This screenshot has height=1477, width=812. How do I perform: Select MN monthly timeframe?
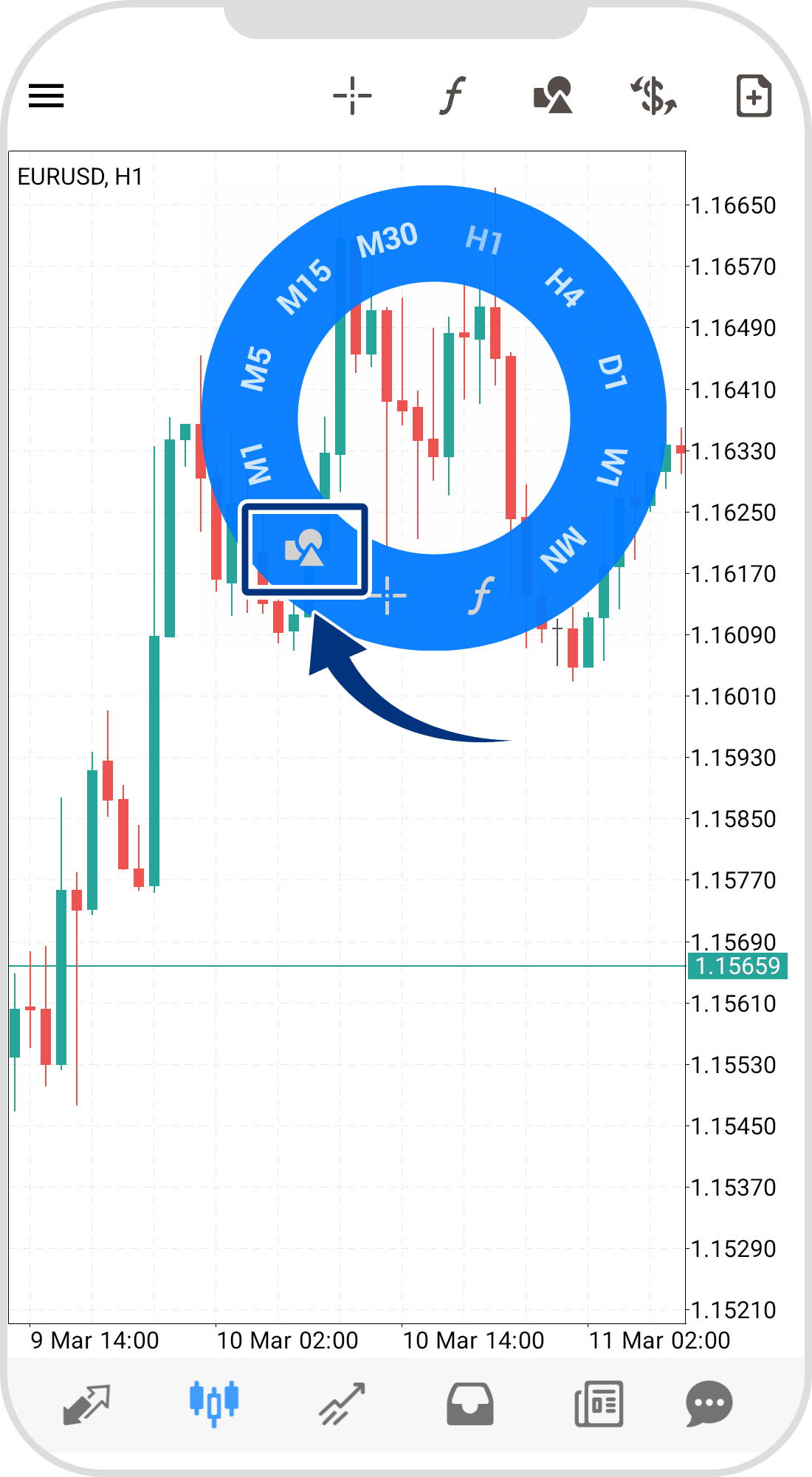tap(563, 549)
